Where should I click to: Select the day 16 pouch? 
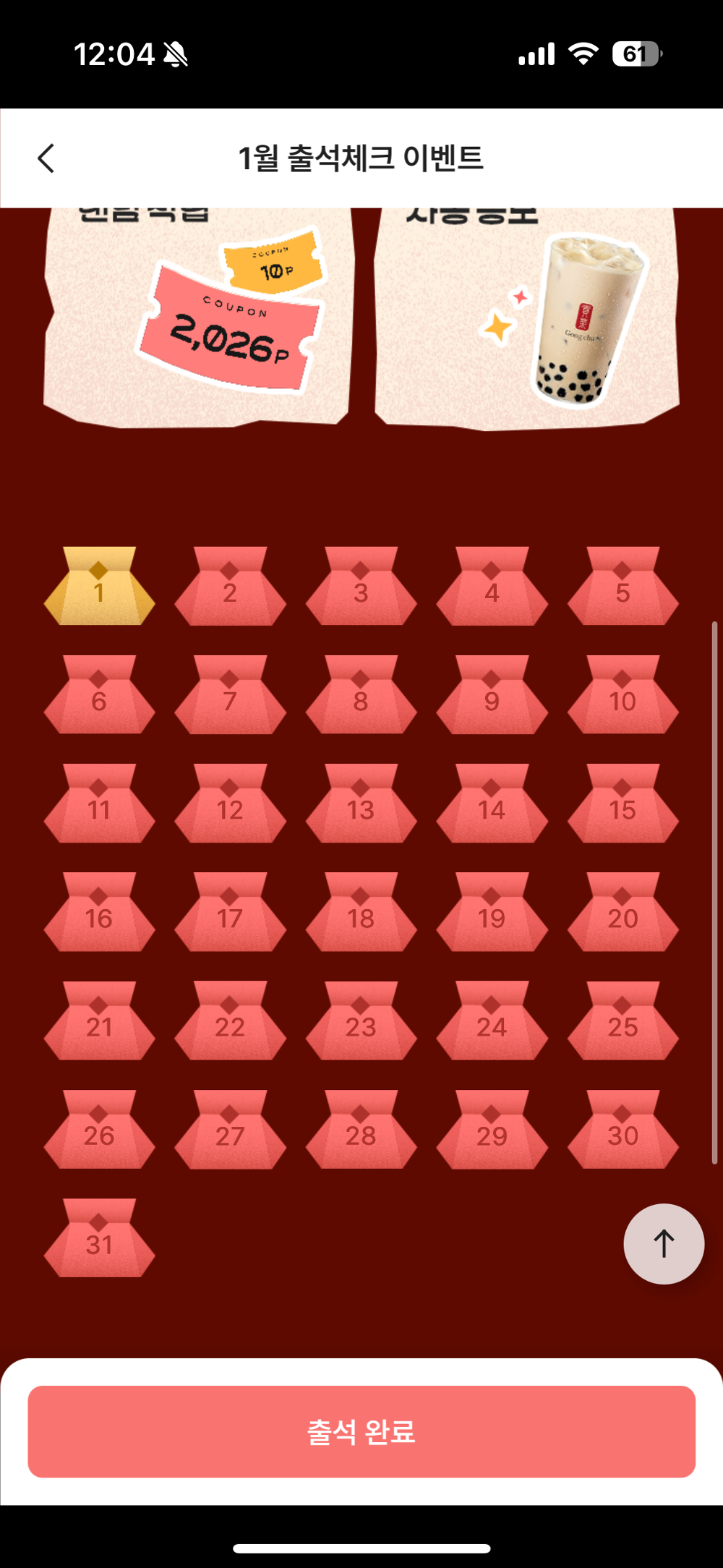pyautogui.click(x=100, y=913)
